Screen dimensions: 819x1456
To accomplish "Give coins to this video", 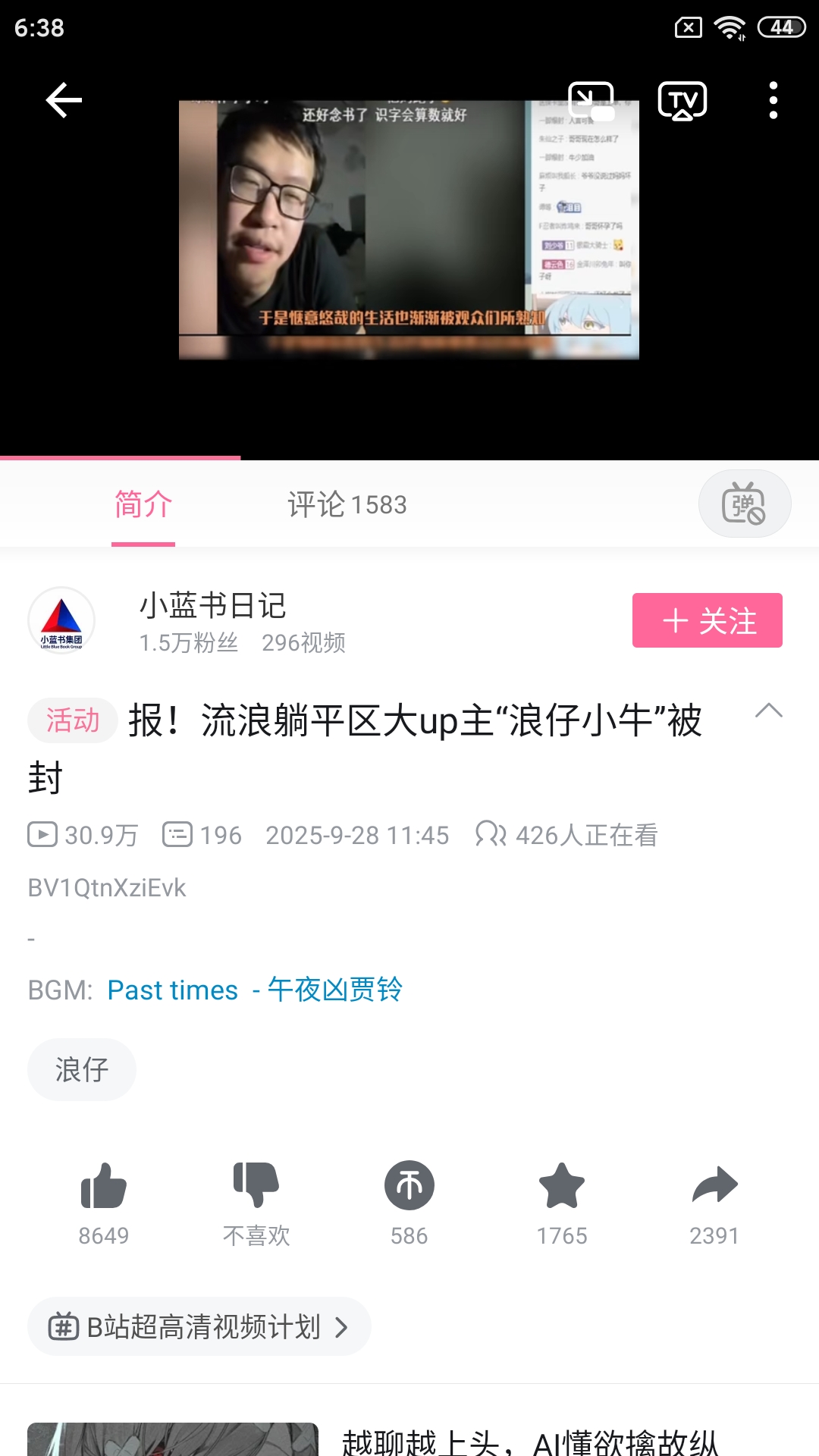I will pyautogui.click(x=409, y=1186).
